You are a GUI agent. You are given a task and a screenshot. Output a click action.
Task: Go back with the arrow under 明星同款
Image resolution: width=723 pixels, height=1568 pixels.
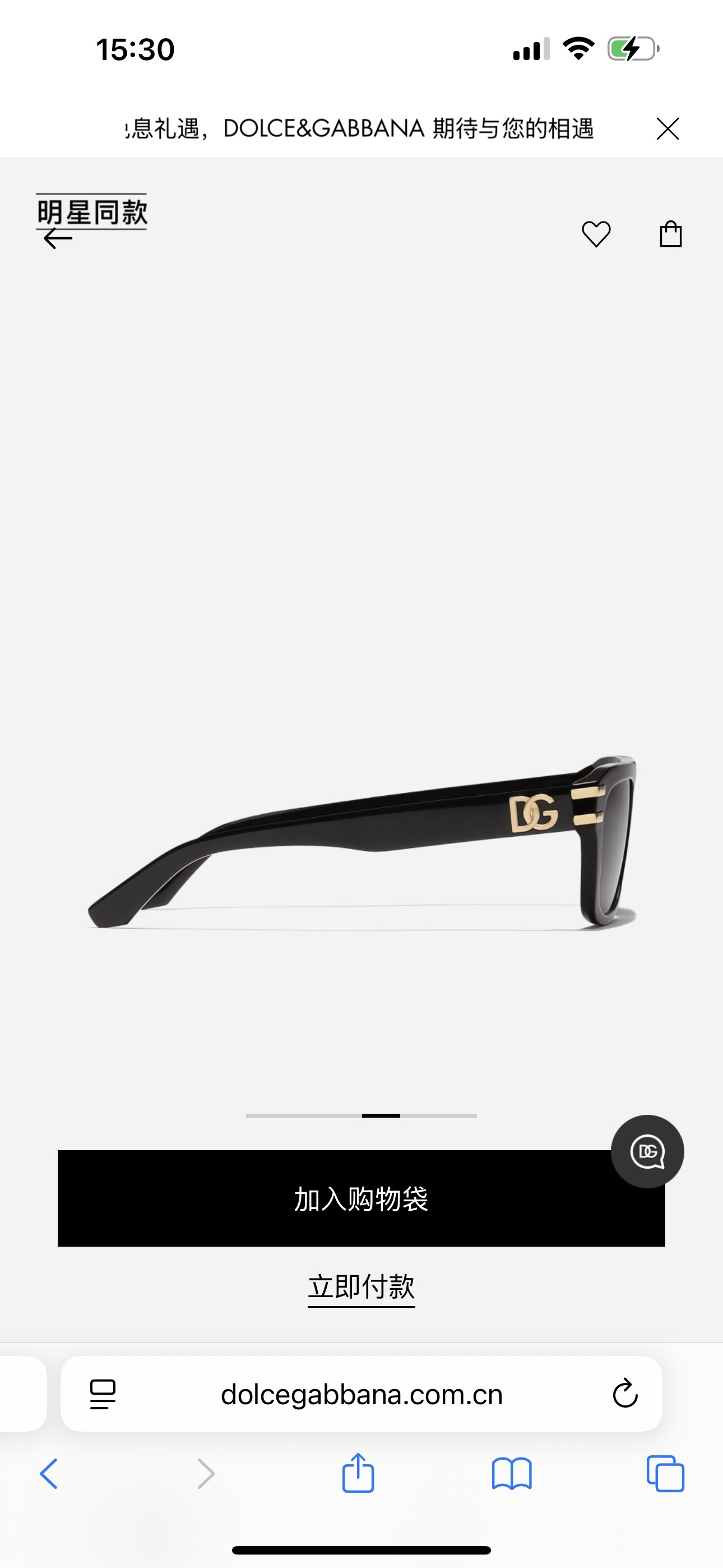[58, 238]
